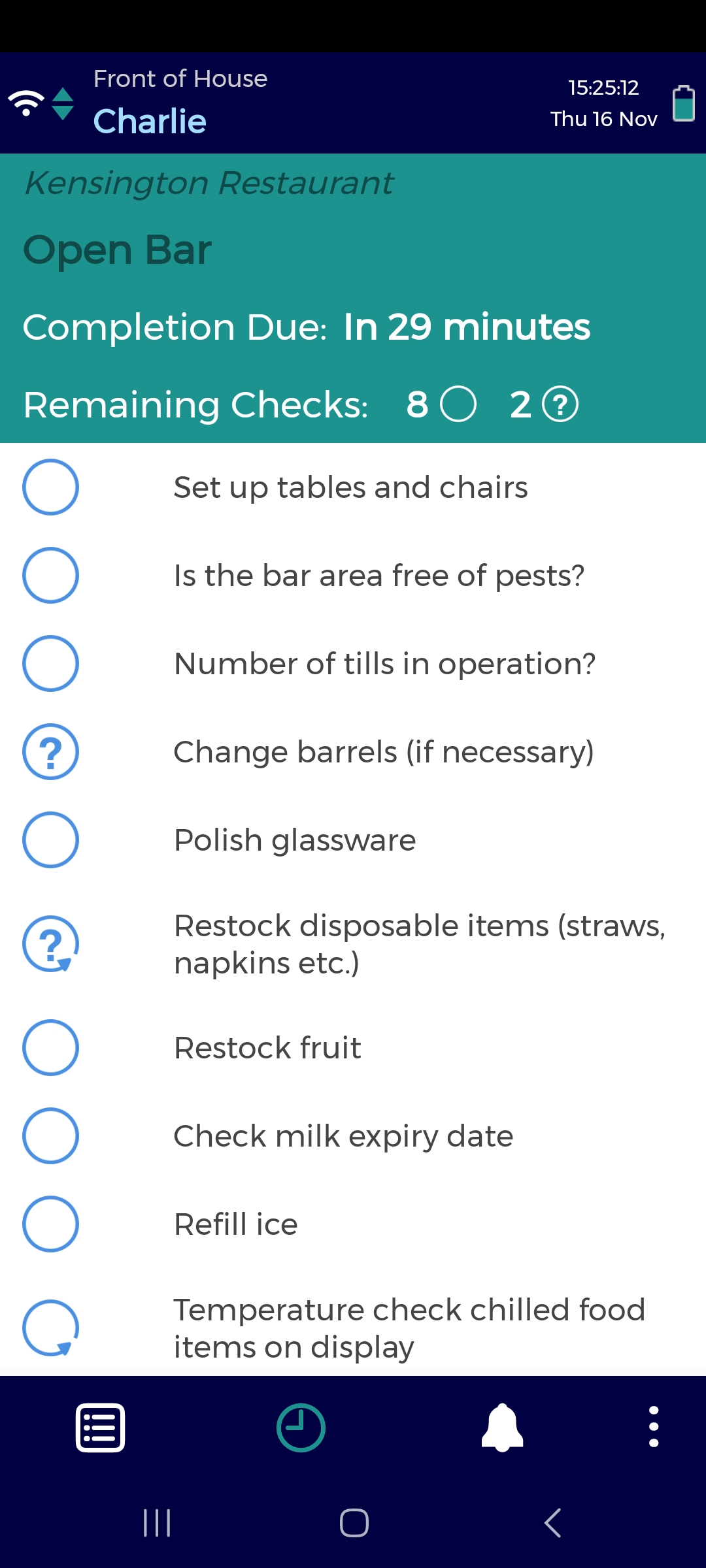Mark Set up tables and chairs complete
Screen dimensions: 706x1568
(50, 487)
